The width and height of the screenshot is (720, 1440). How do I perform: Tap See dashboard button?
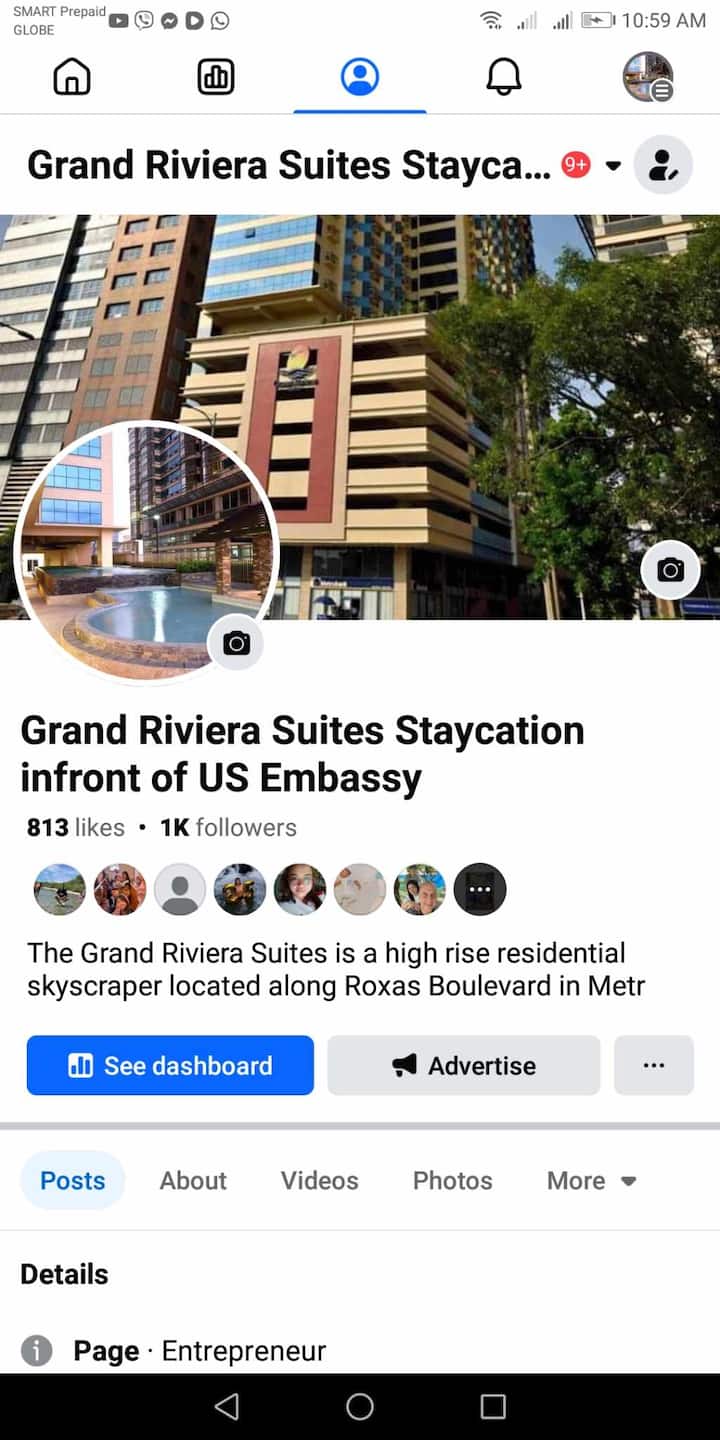[x=170, y=1066]
